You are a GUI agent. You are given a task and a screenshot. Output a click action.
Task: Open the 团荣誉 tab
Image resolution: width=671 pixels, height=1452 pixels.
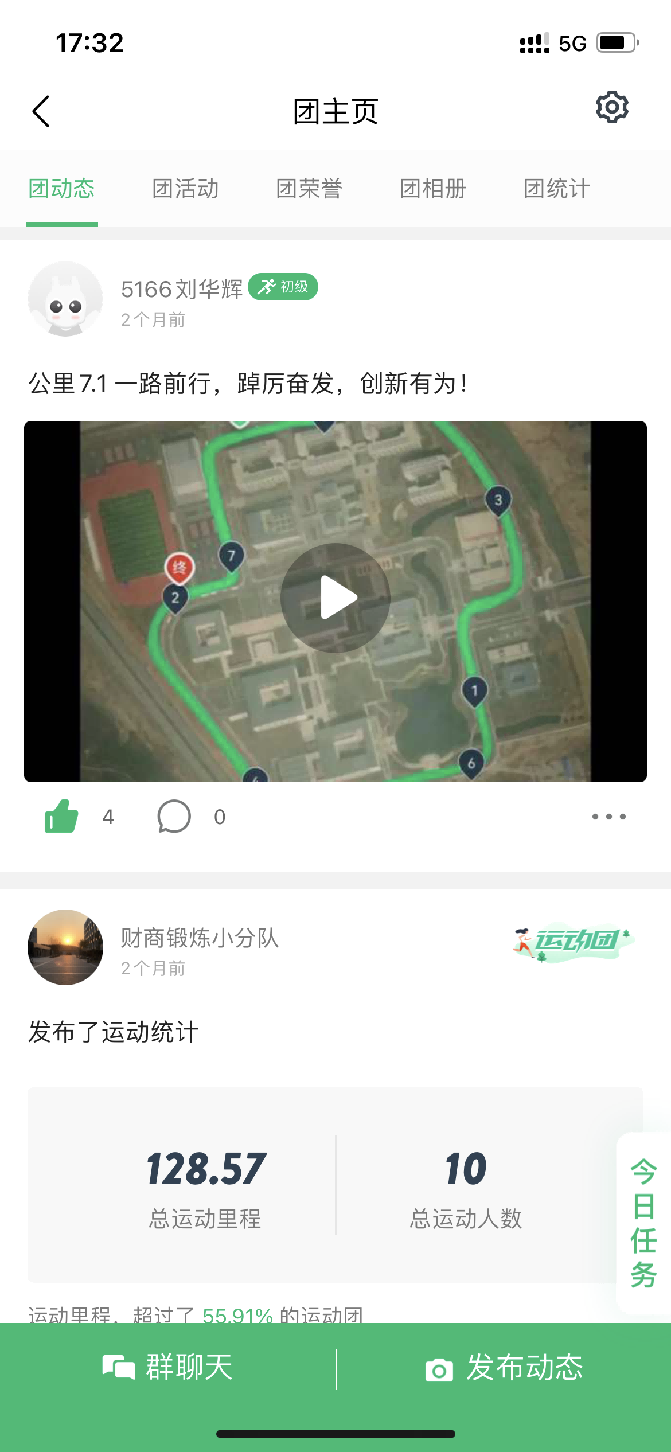[309, 188]
